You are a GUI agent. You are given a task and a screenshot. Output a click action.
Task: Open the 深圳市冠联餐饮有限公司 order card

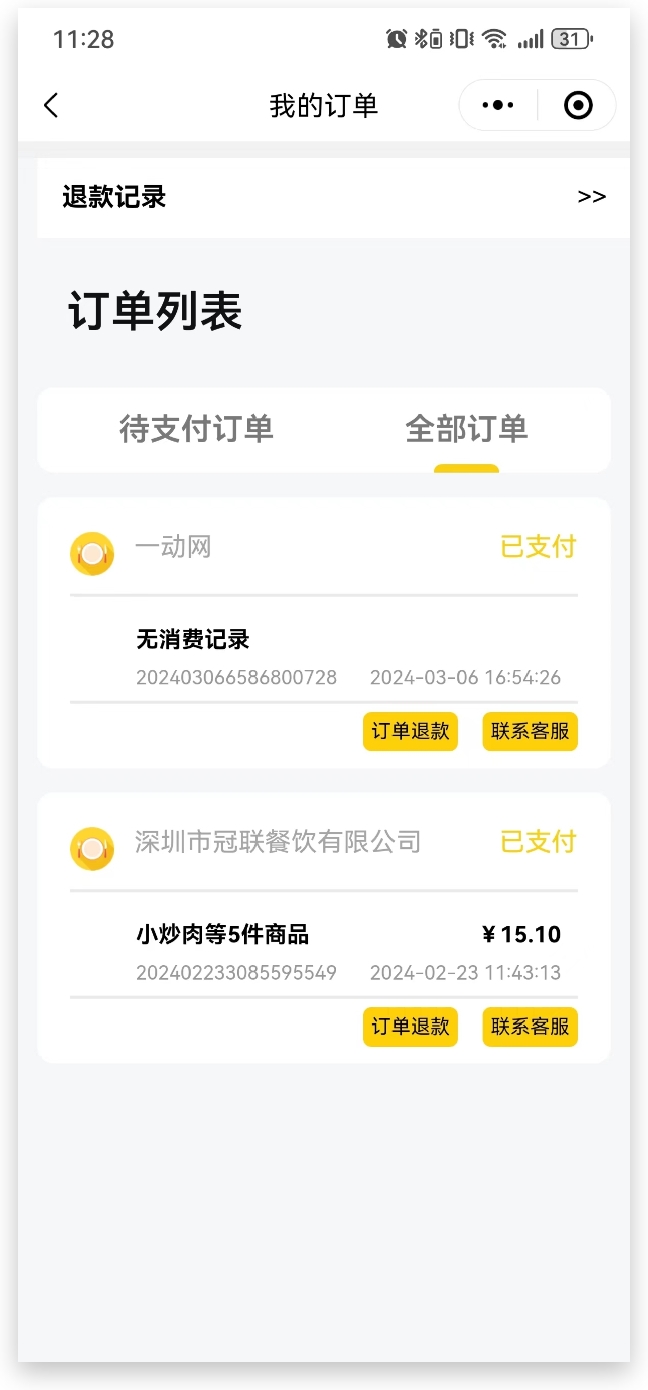point(324,928)
